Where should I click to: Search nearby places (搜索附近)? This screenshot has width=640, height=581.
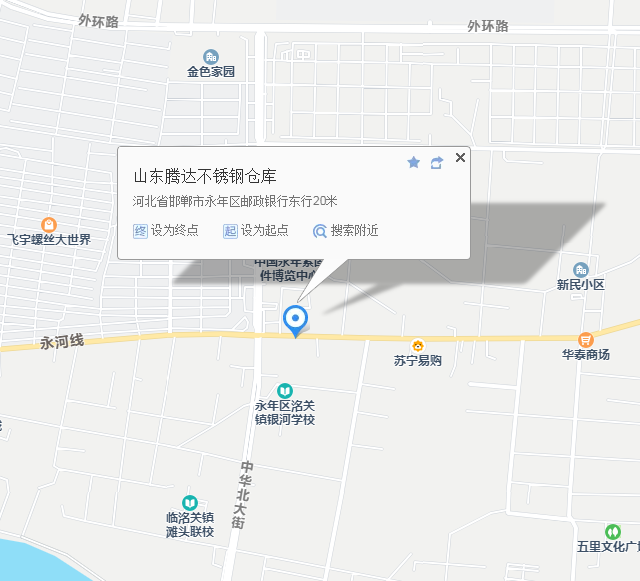point(346,230)
